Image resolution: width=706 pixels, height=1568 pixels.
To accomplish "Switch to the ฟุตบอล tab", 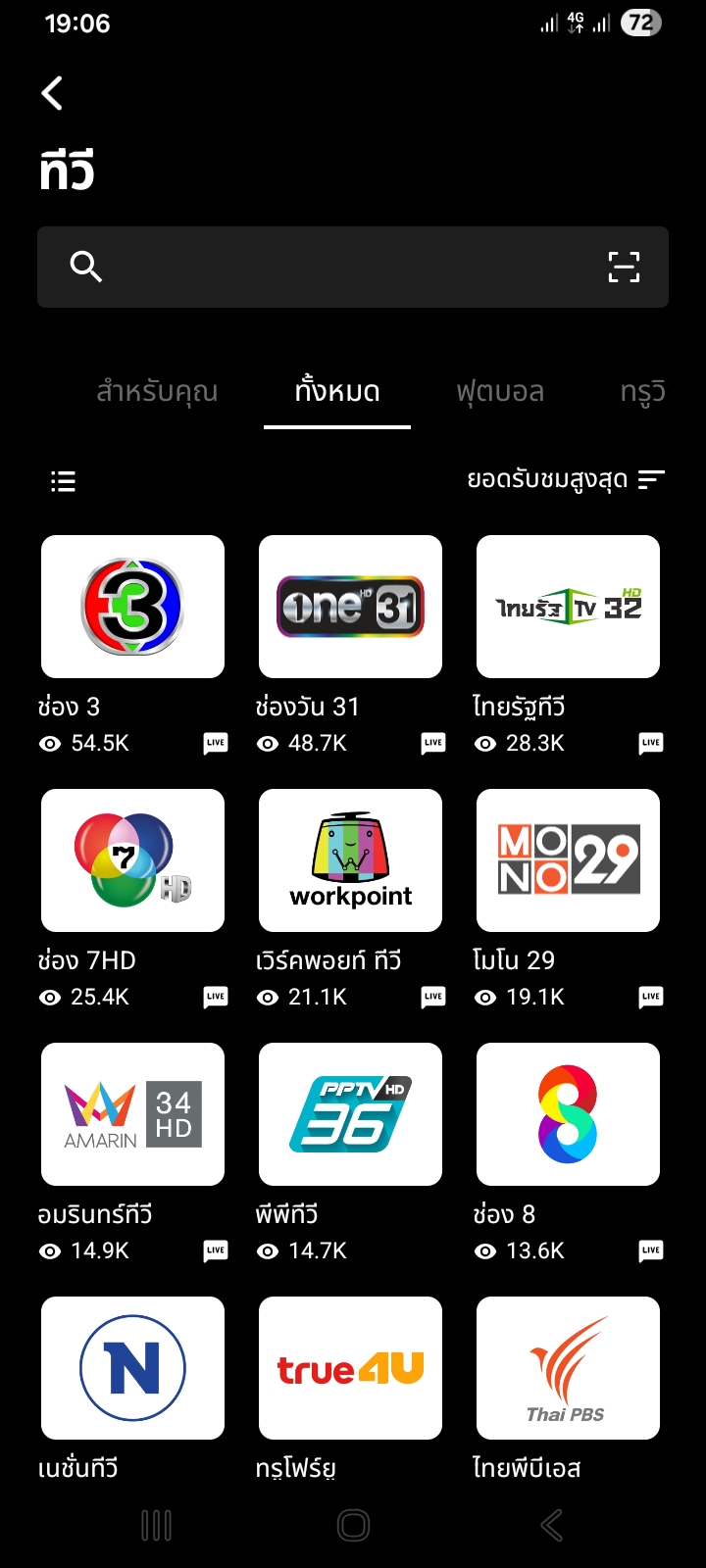I will coord(500,392).
